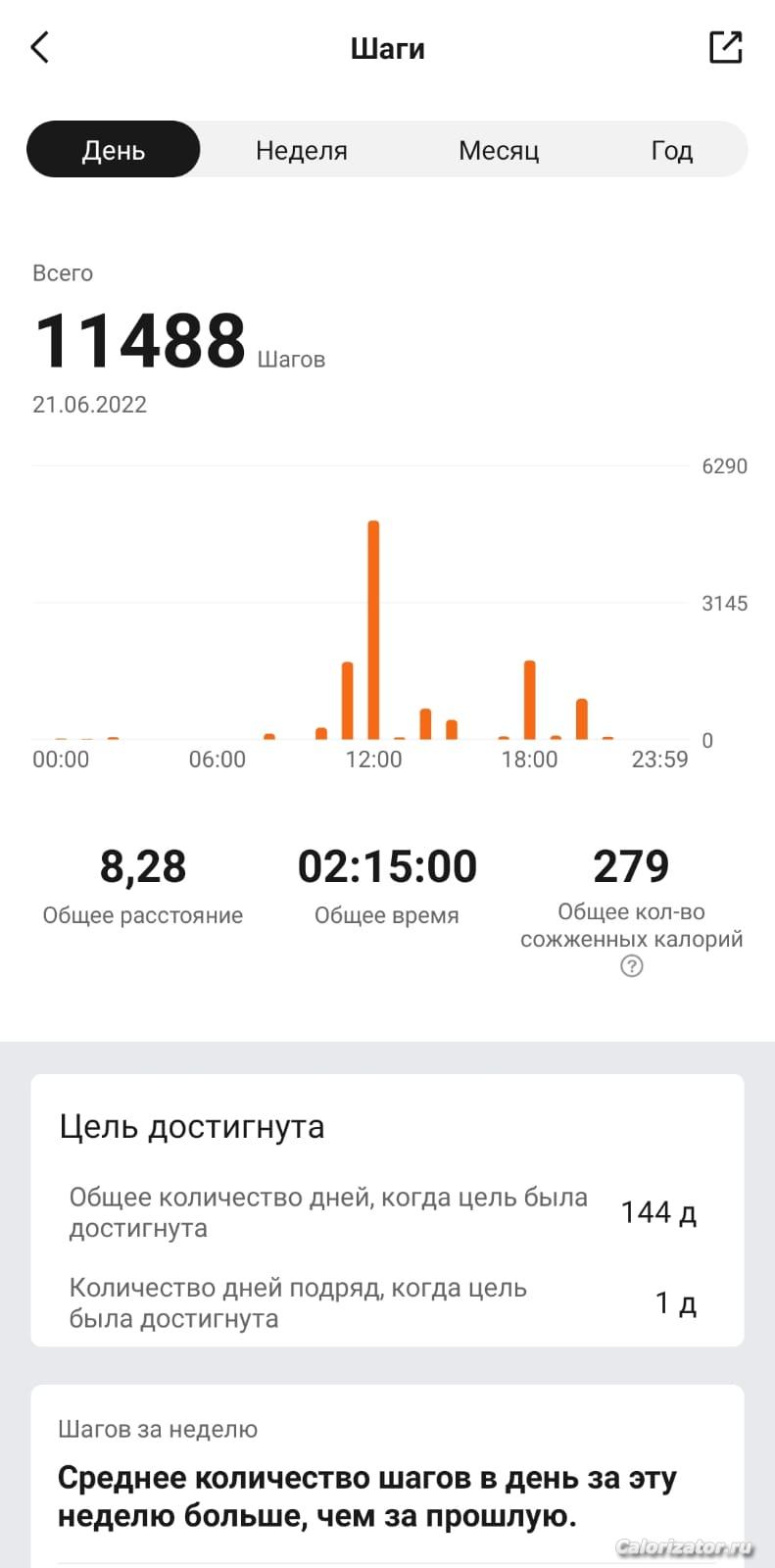
Task: Switch to the Неделя tab
Action: [302, 150]
